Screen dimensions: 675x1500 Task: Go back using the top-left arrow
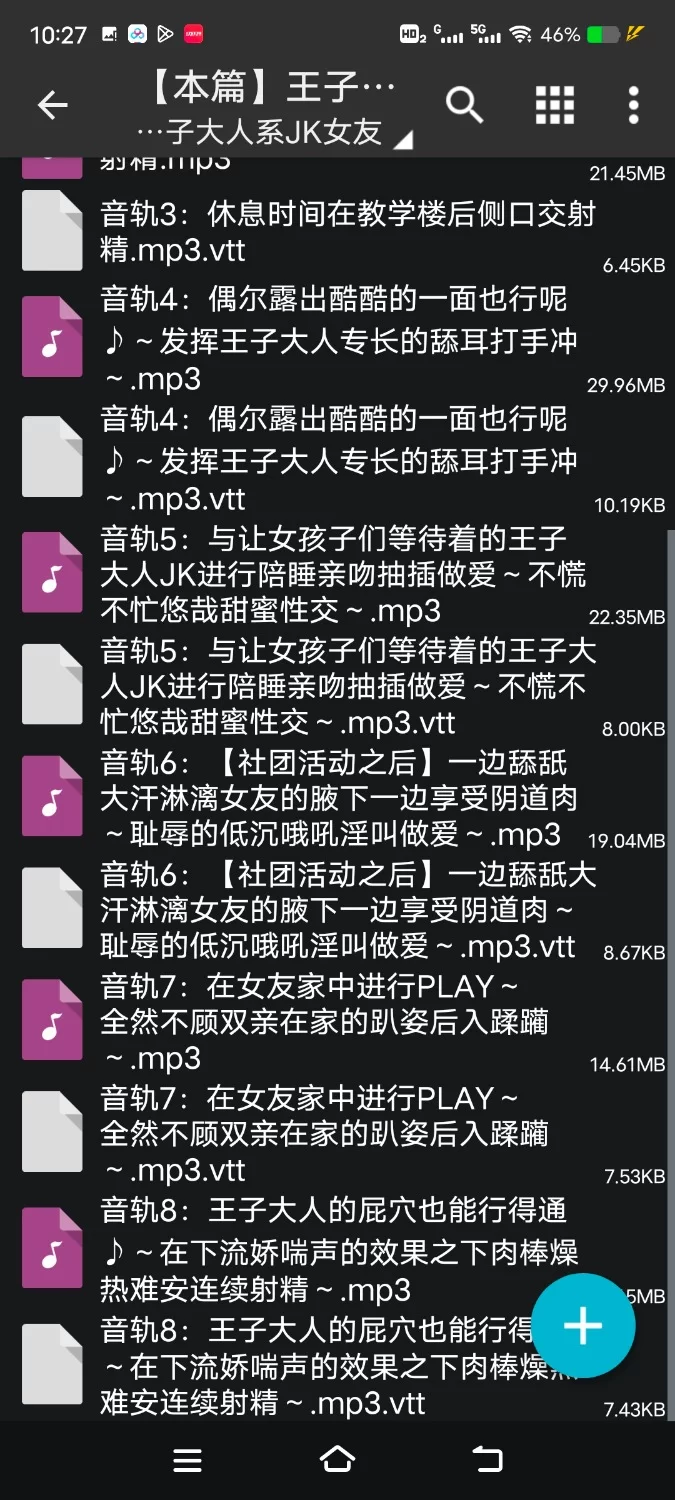[52, 105]
